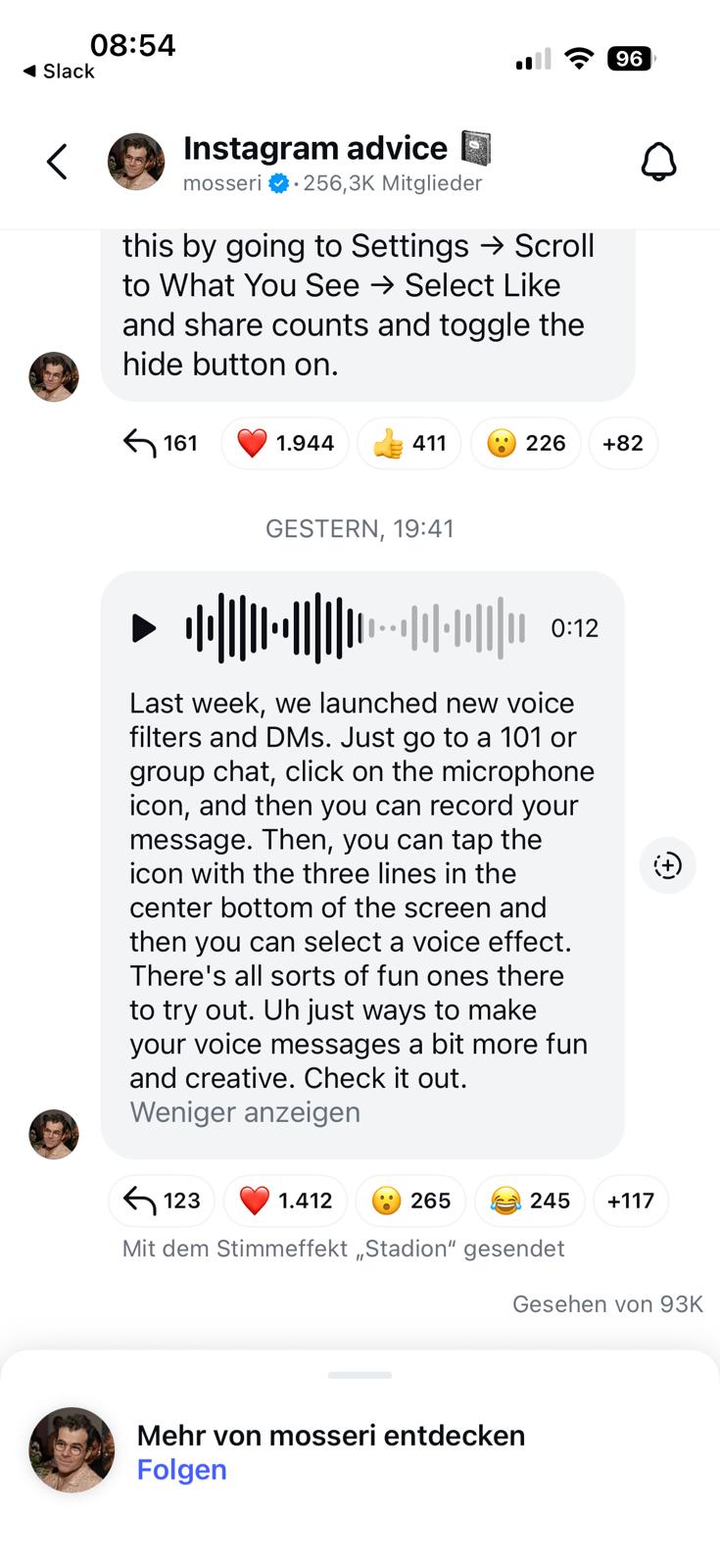Choose the surprised reaction showing 265
720x1568 pixels.
click(410, 1200)
